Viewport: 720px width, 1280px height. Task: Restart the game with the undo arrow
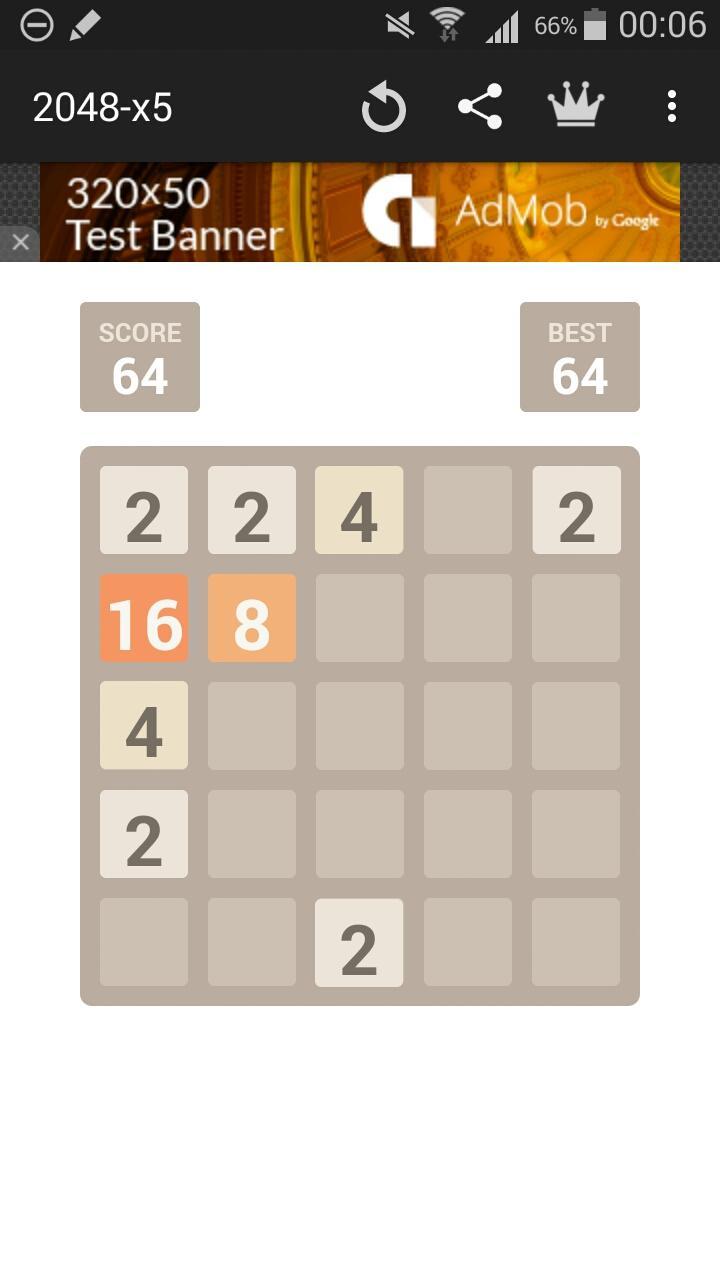click(x=384, y=107)
